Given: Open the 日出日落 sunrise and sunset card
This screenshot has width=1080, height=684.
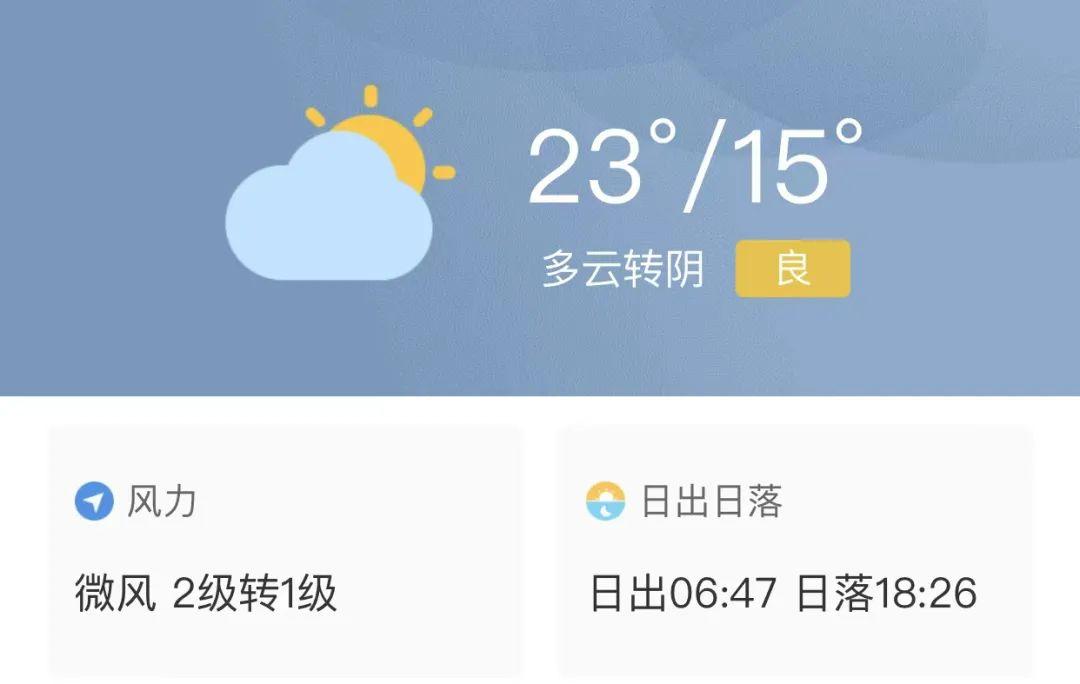Looking at the screenshot, I should point(794,550).
